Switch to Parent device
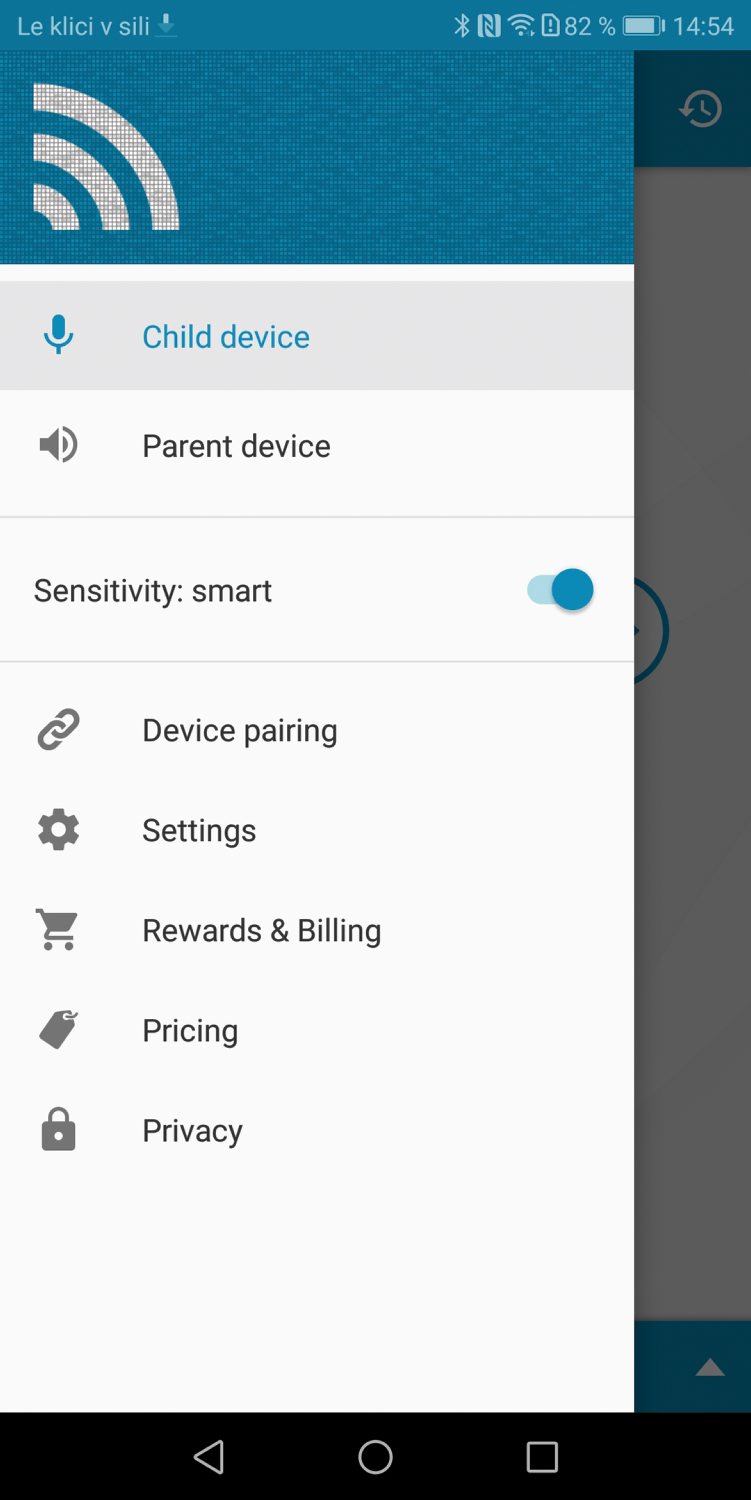 [x=317, y=446]
